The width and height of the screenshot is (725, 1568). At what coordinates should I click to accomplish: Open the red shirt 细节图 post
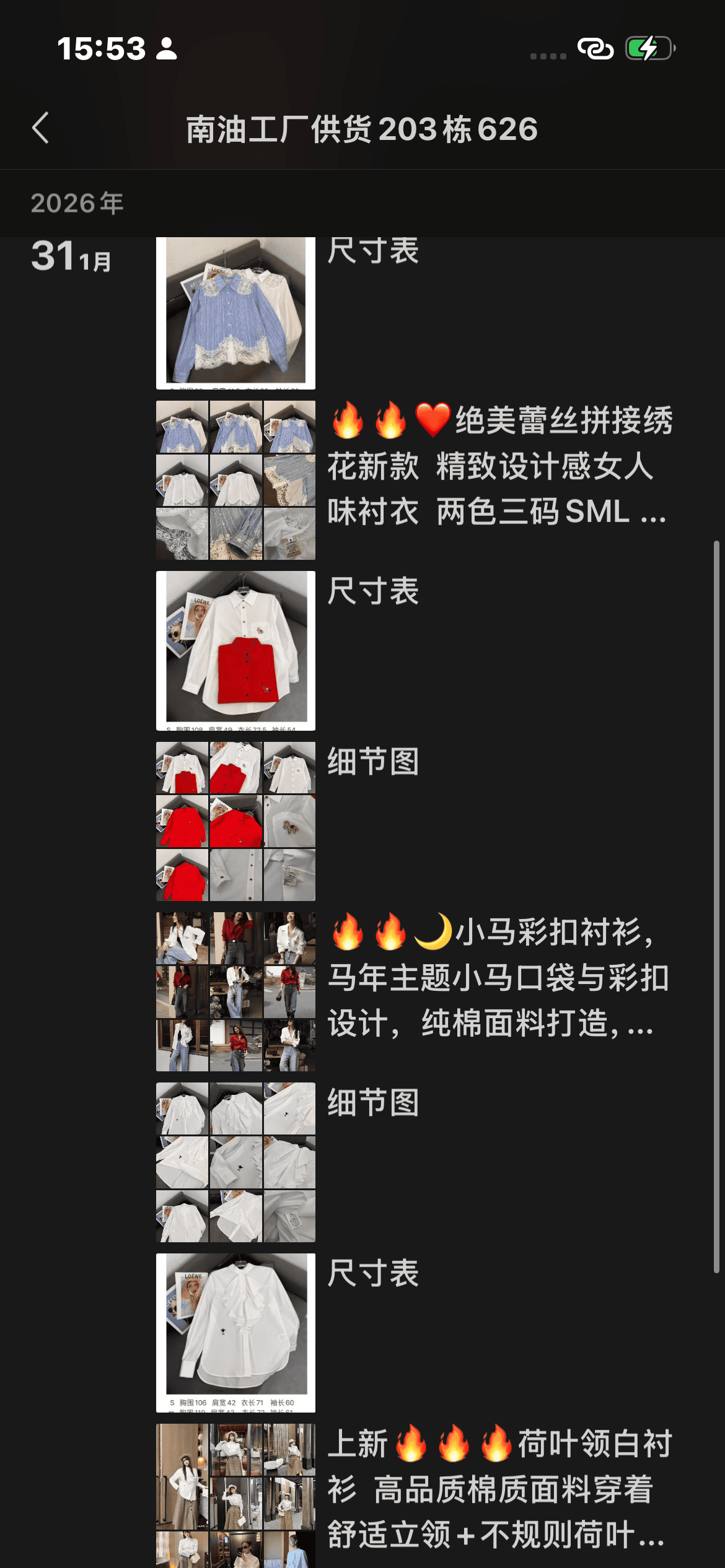coord(235,821)
